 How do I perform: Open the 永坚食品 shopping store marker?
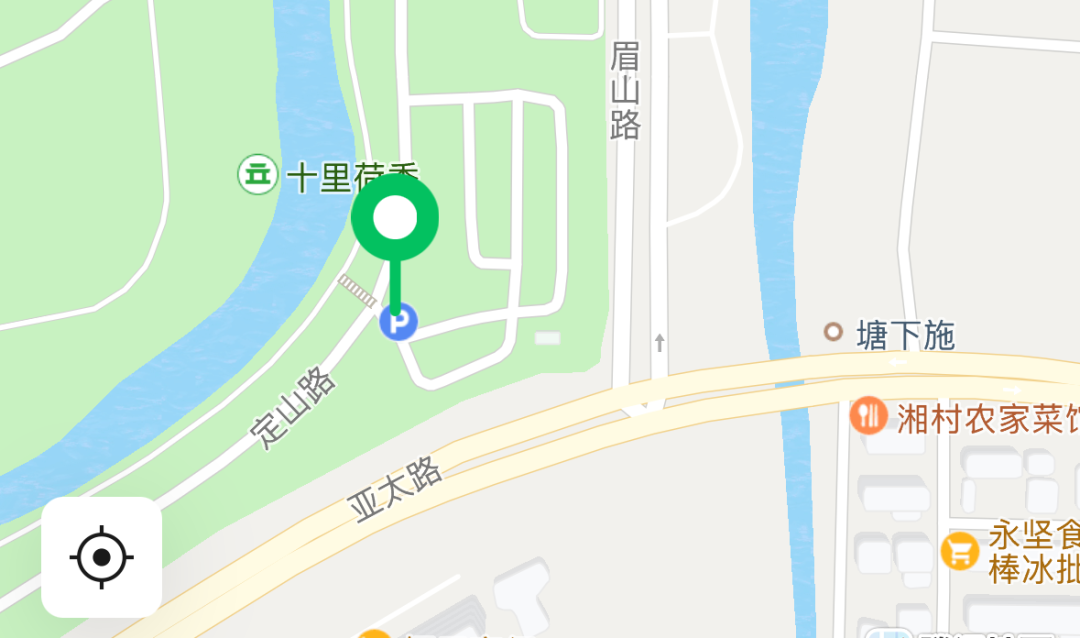pos(960,550)
